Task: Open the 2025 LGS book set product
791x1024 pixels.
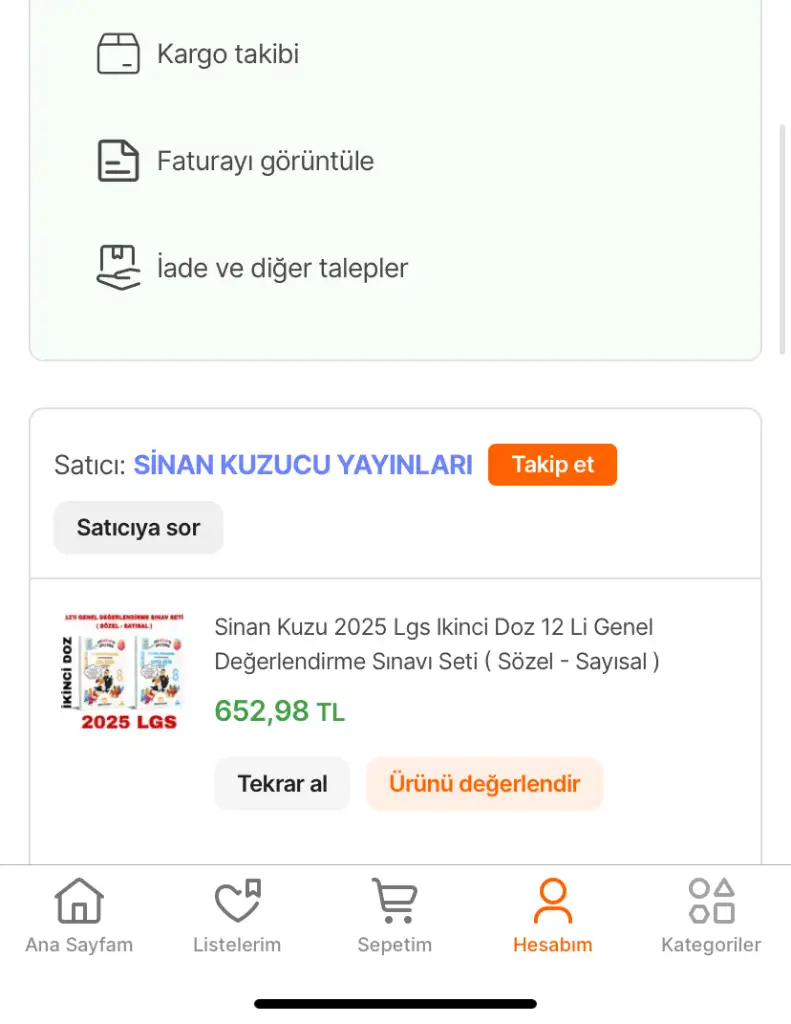Action: 436,644
